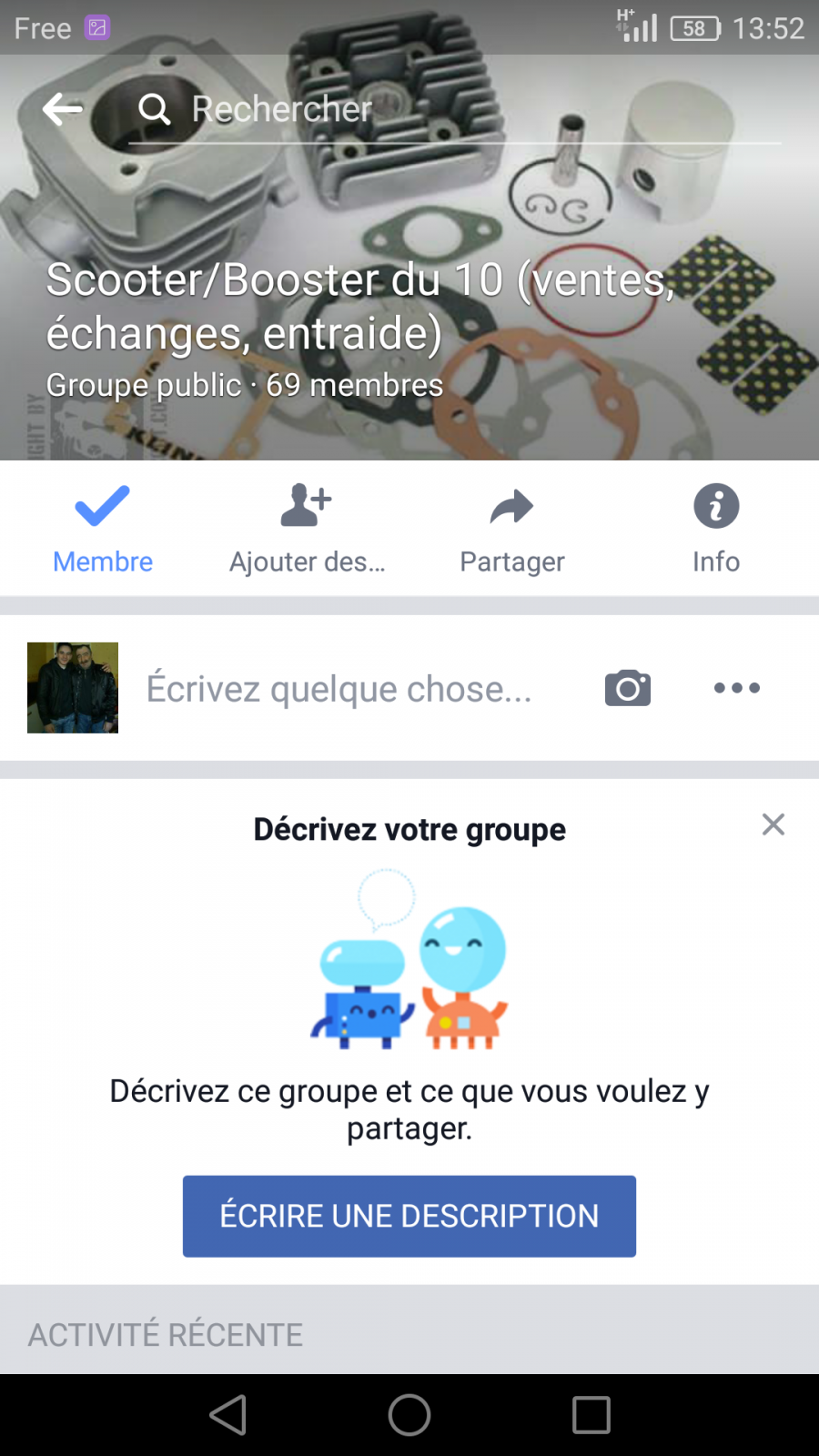Open the group Info page
Viewport: 819px width, 1456px height.
[716, 530]
